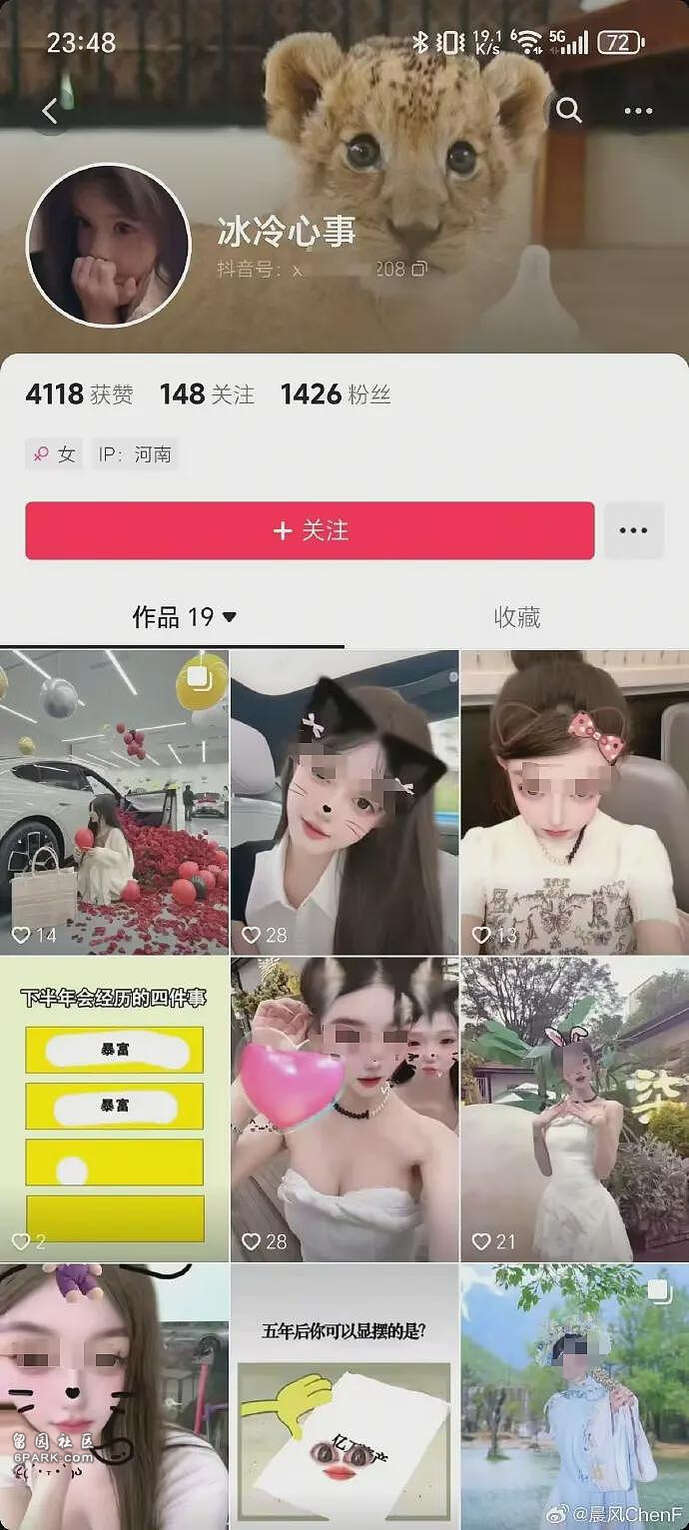The width and height of the screenshot is (689, 1530).
Task: Open search on this profile
Action: click(x=568, y=110)
